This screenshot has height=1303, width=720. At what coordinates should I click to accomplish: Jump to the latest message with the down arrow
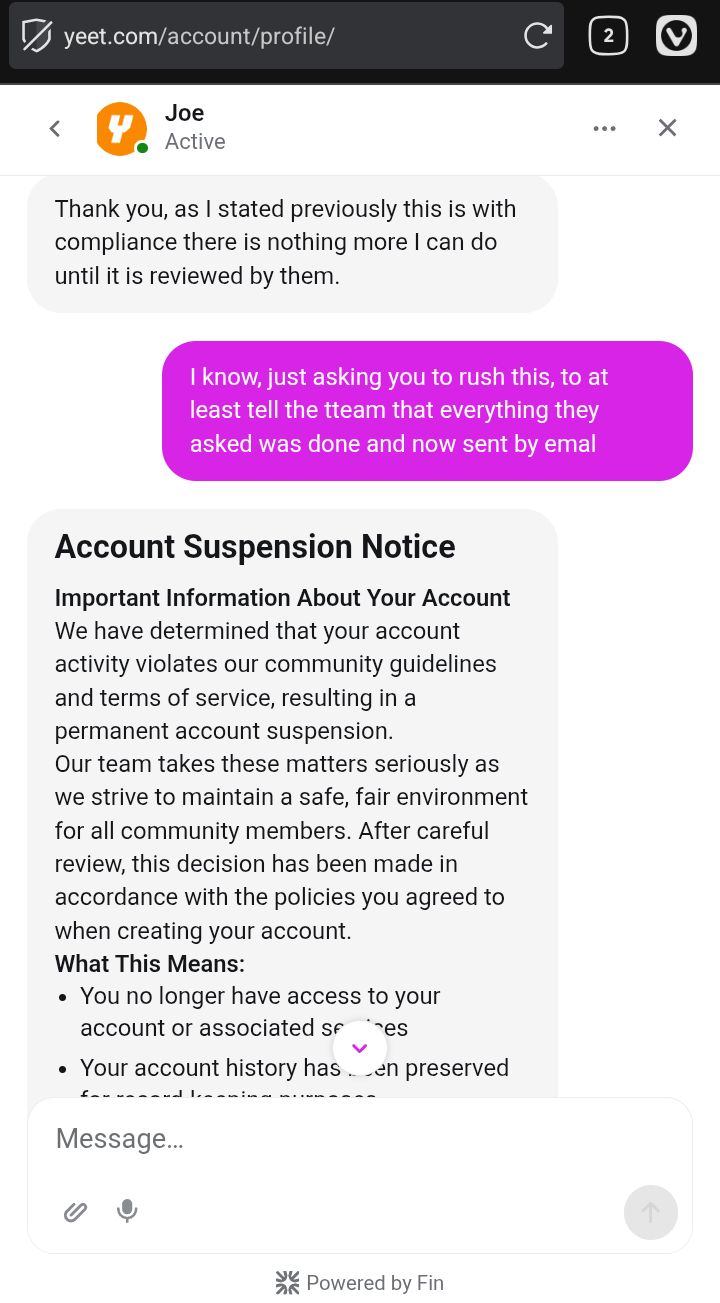tap(360, 1048)
